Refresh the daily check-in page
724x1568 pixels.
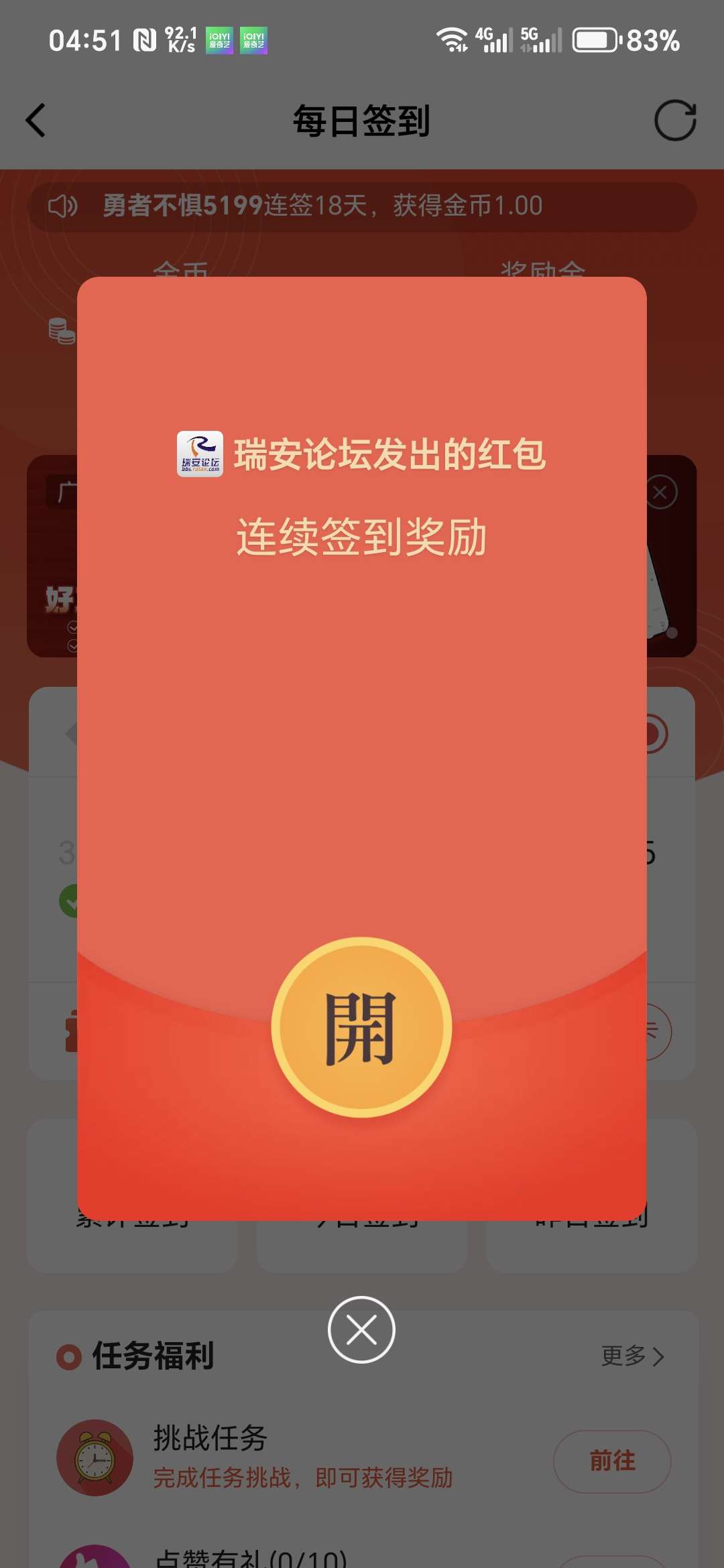click(674, 121)
